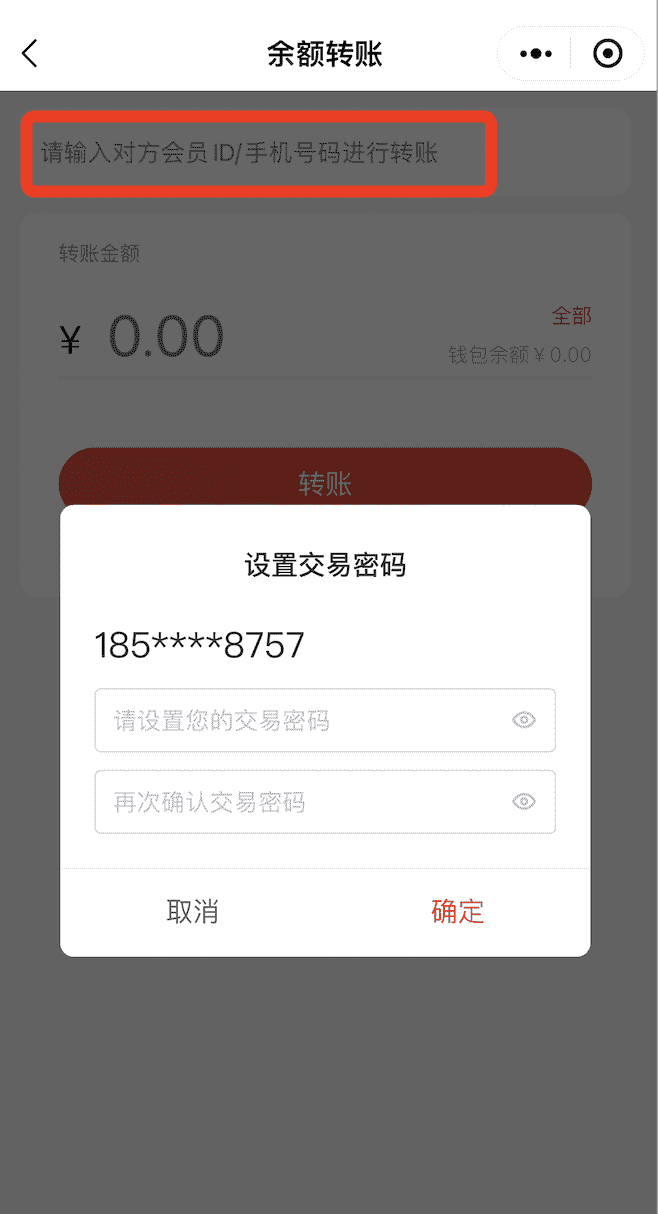Confirm the transaction password with 确定

(458, 912)
